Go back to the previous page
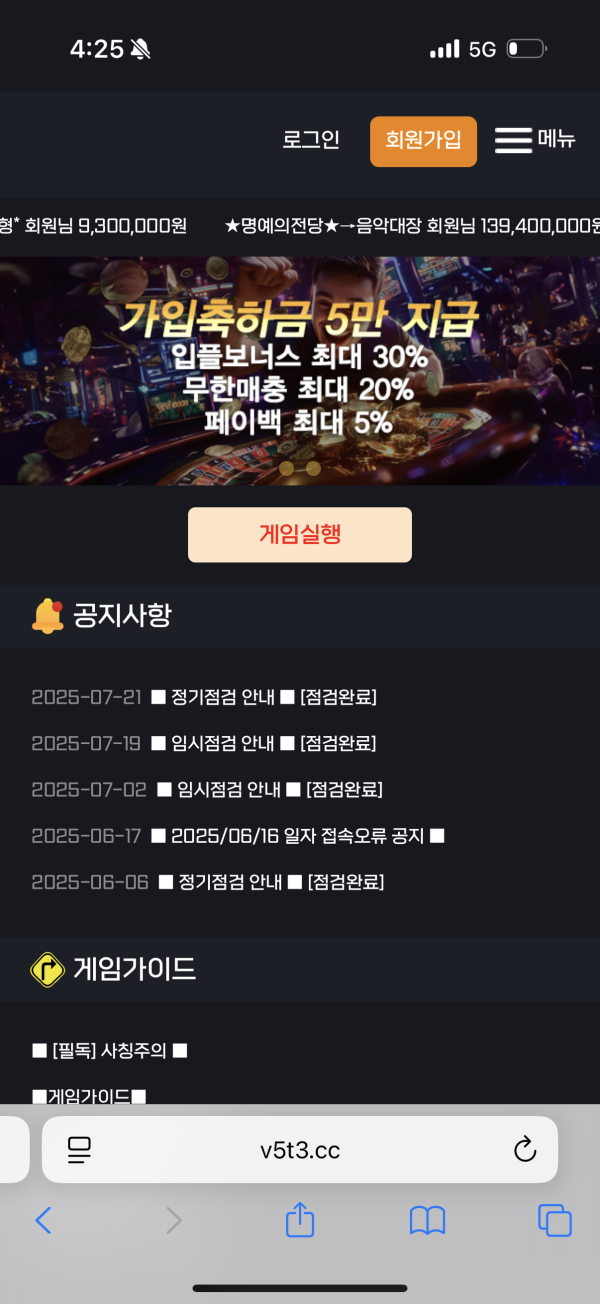This screenshot has height=1304, width=600. [43, 1220]
